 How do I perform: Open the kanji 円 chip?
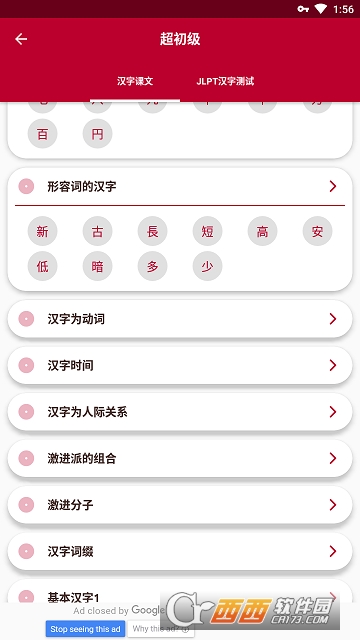(x=98, y=133)
